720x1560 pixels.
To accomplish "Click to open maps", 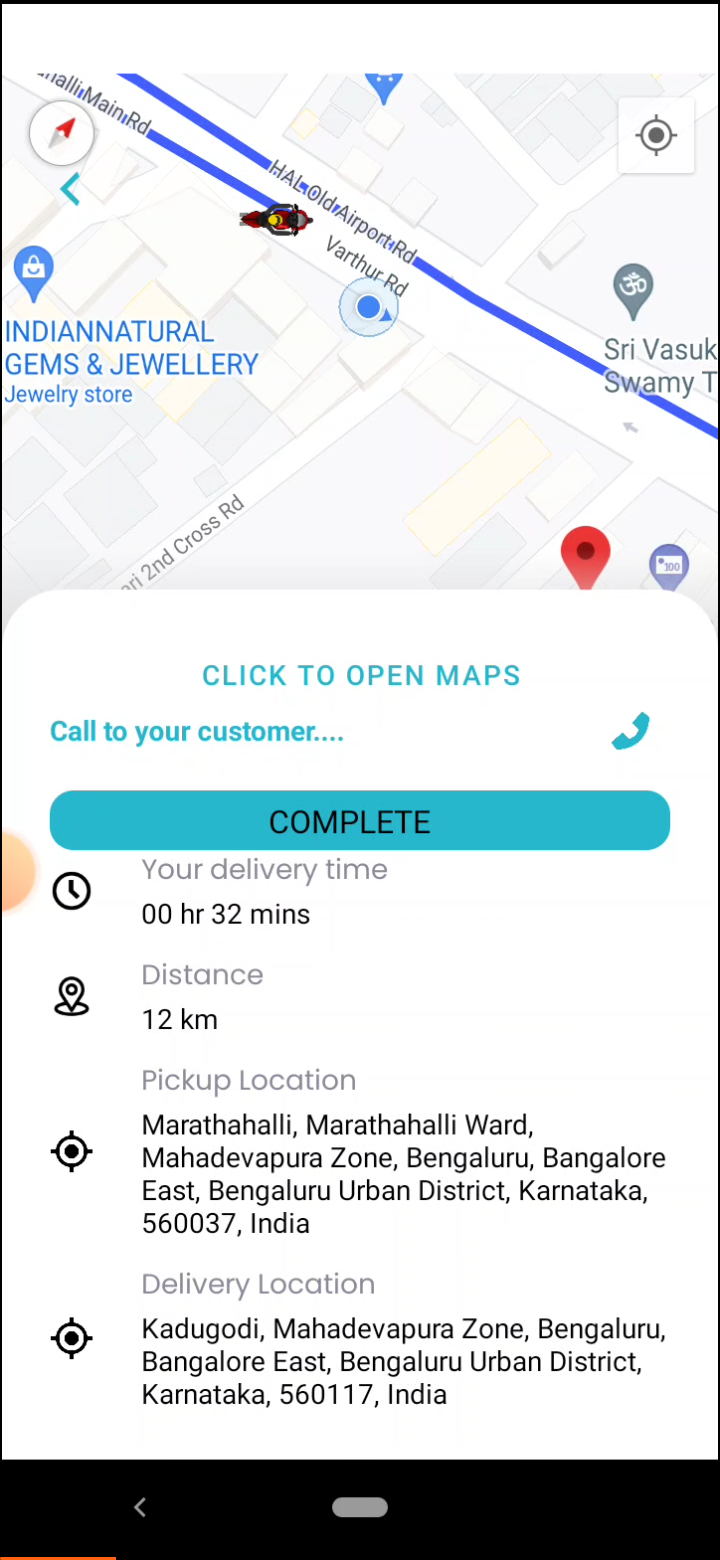I will coord(361,676).
